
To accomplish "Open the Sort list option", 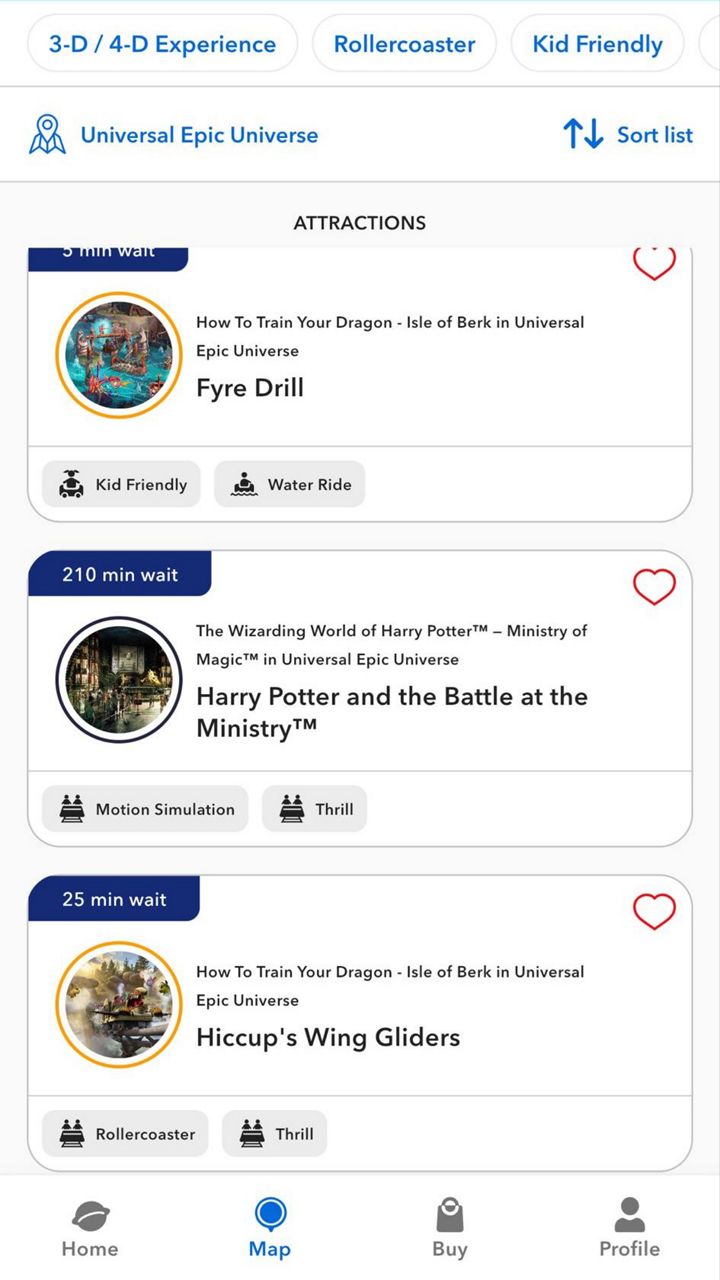I will click(628, 134).
